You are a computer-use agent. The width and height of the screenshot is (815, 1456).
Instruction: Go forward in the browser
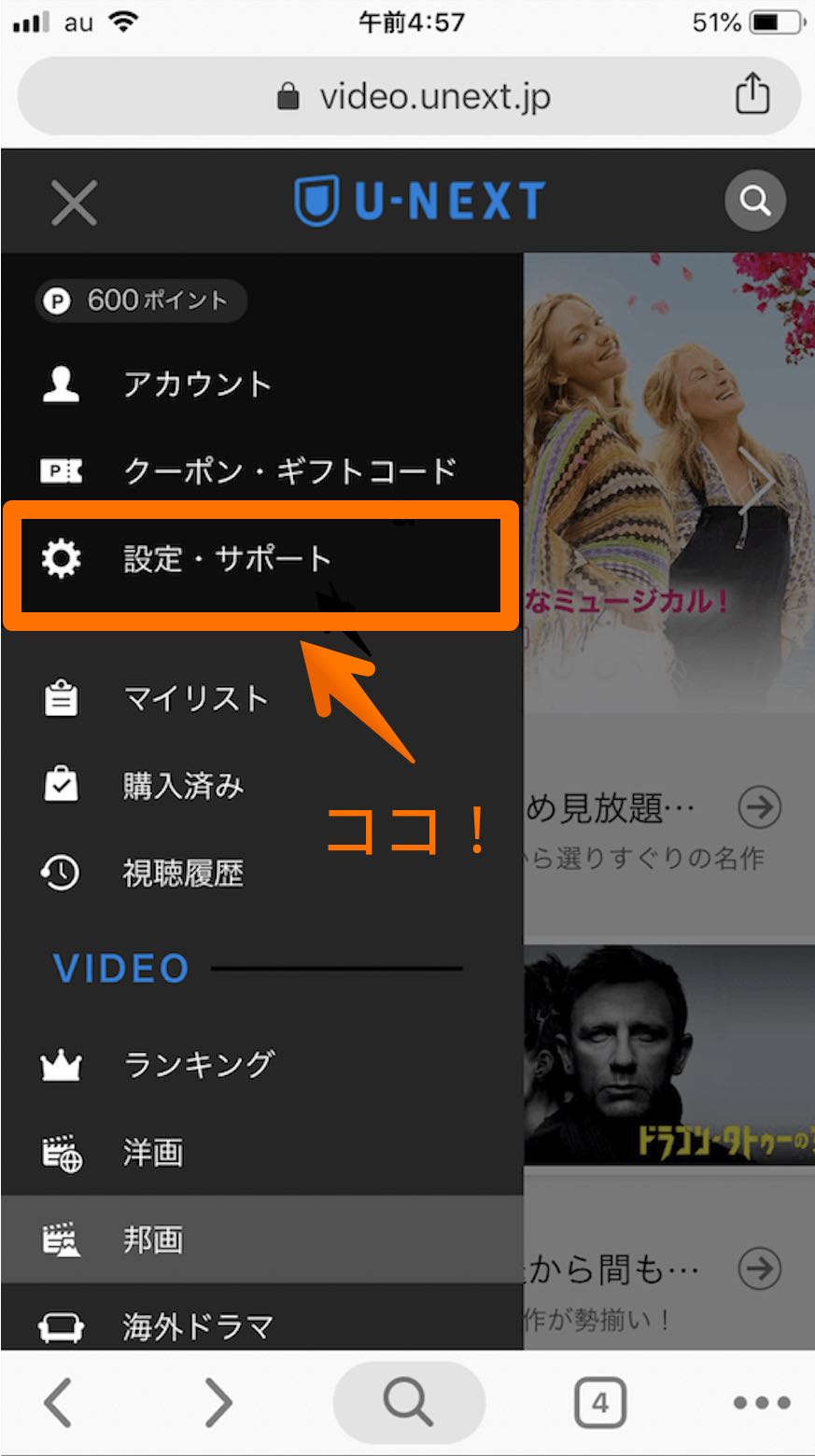(218, 1402)
